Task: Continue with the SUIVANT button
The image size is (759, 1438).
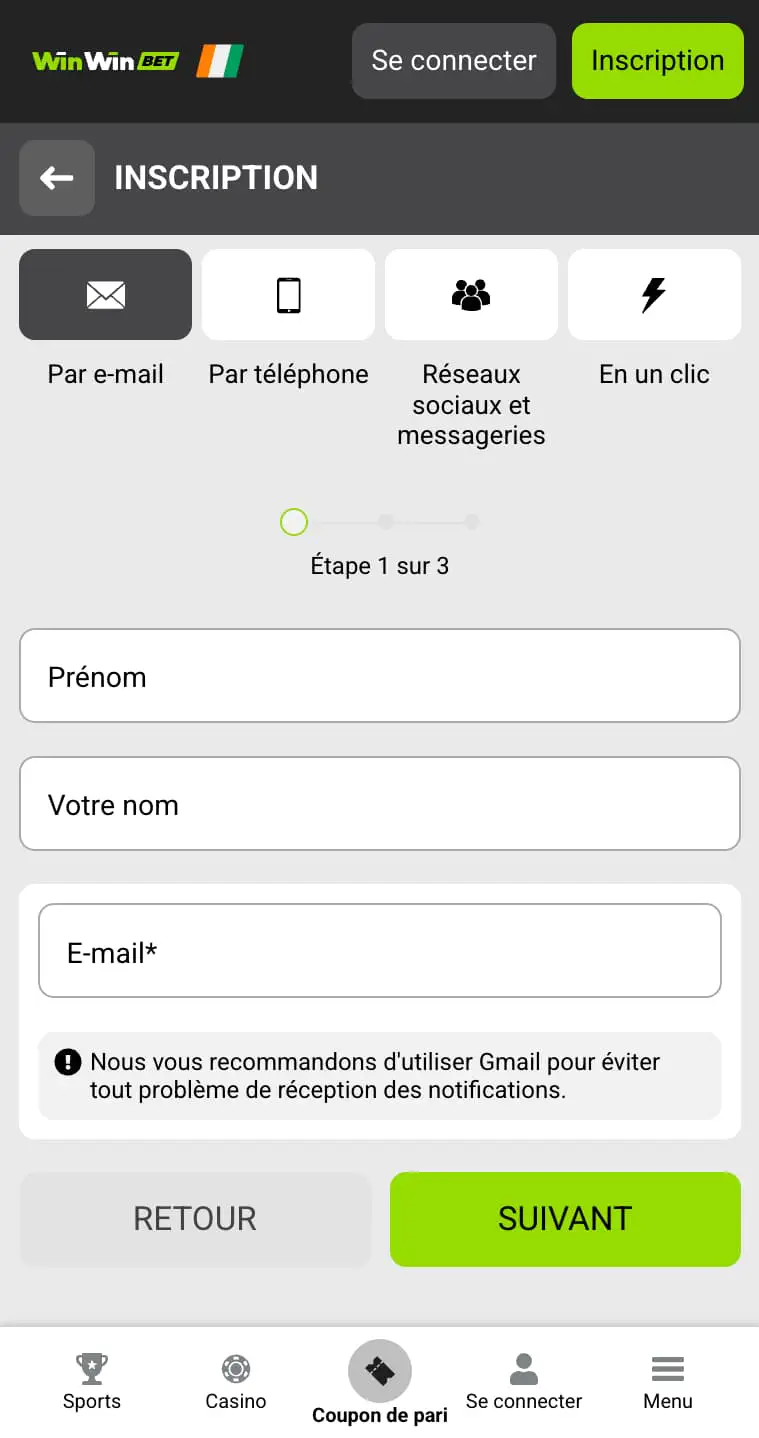Action: coord(565,1219)
